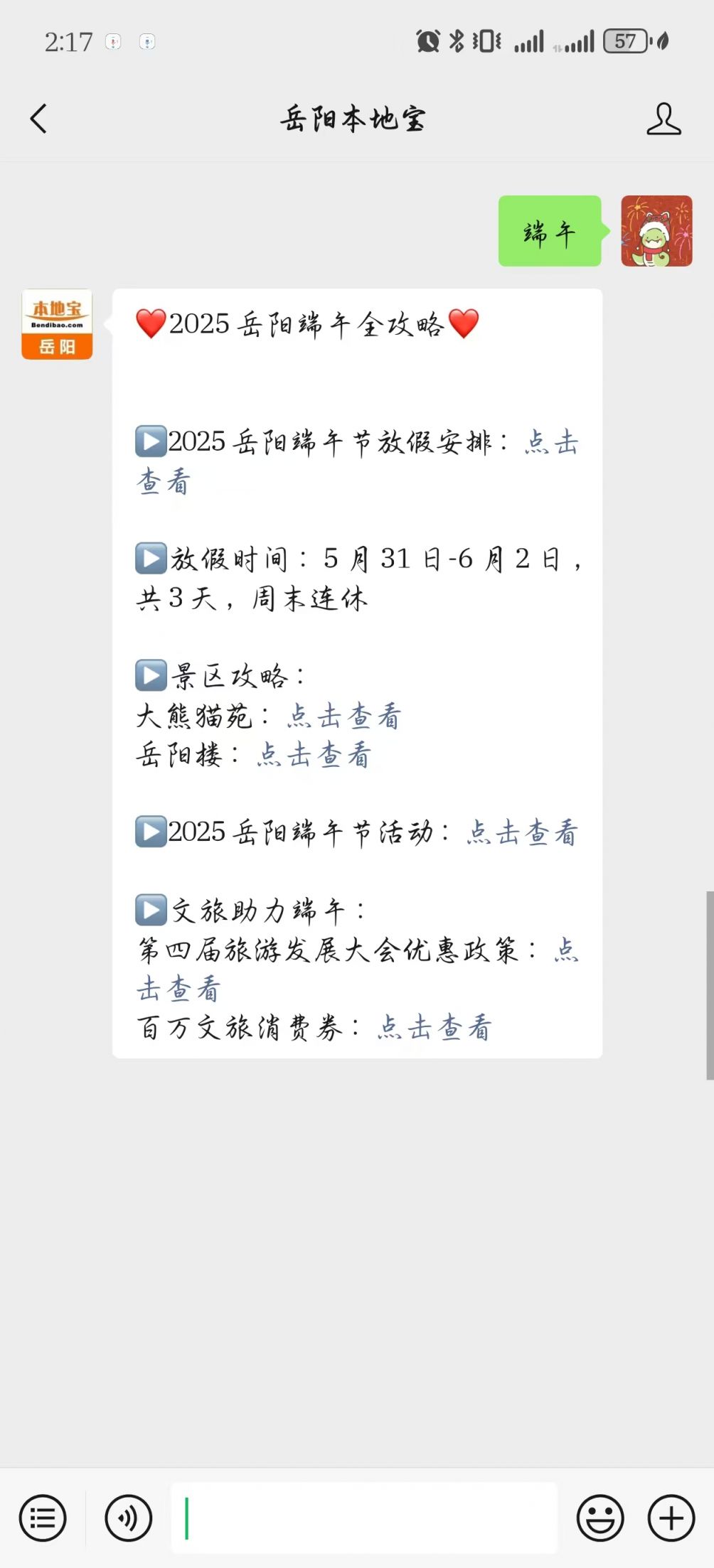Image resolution: width=714 pixels, height=1568 pixels.
Task: Open my own avatar beside 端午 message
Action: 656,231
